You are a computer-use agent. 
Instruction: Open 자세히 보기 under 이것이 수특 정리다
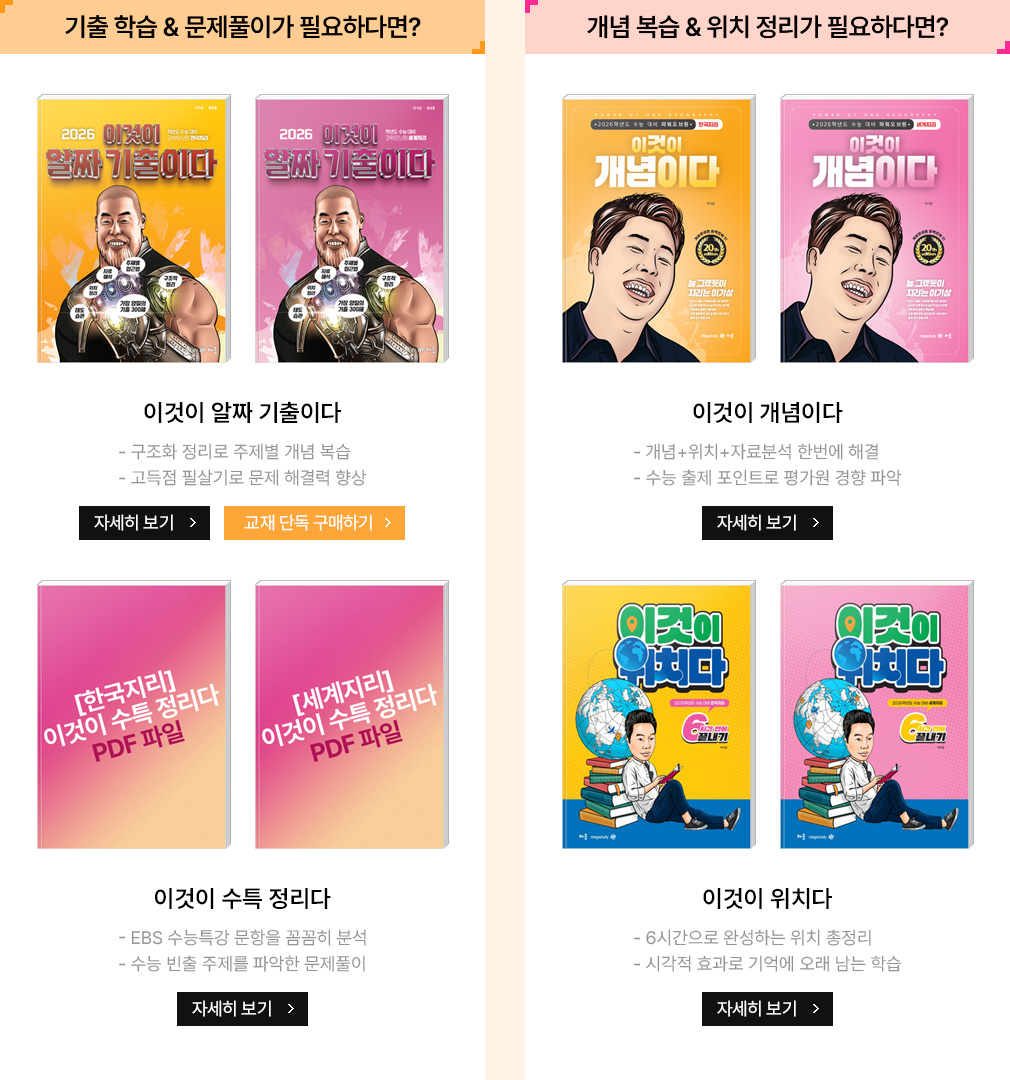(242, 1009)
